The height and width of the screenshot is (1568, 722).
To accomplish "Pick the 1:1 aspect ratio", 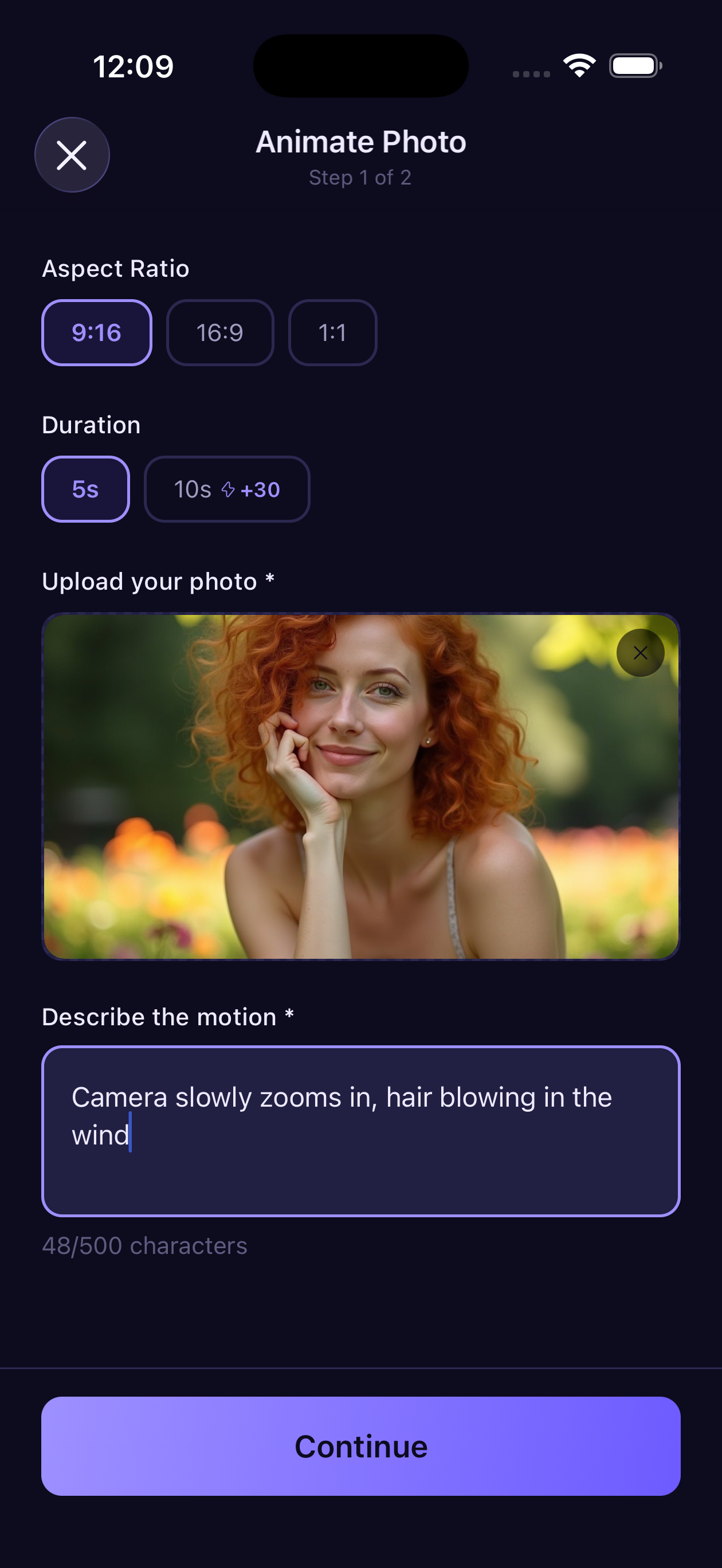I will [332, 333].
